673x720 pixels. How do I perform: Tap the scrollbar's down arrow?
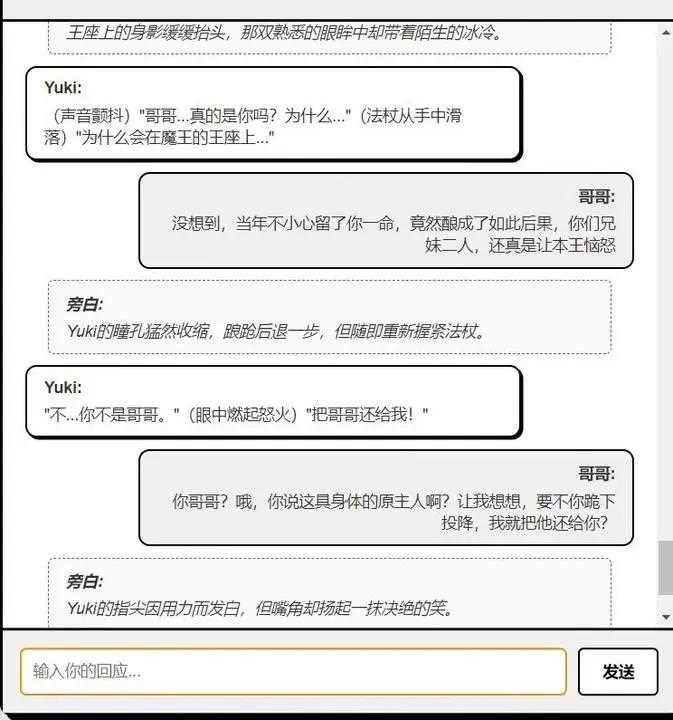(665, 617)
